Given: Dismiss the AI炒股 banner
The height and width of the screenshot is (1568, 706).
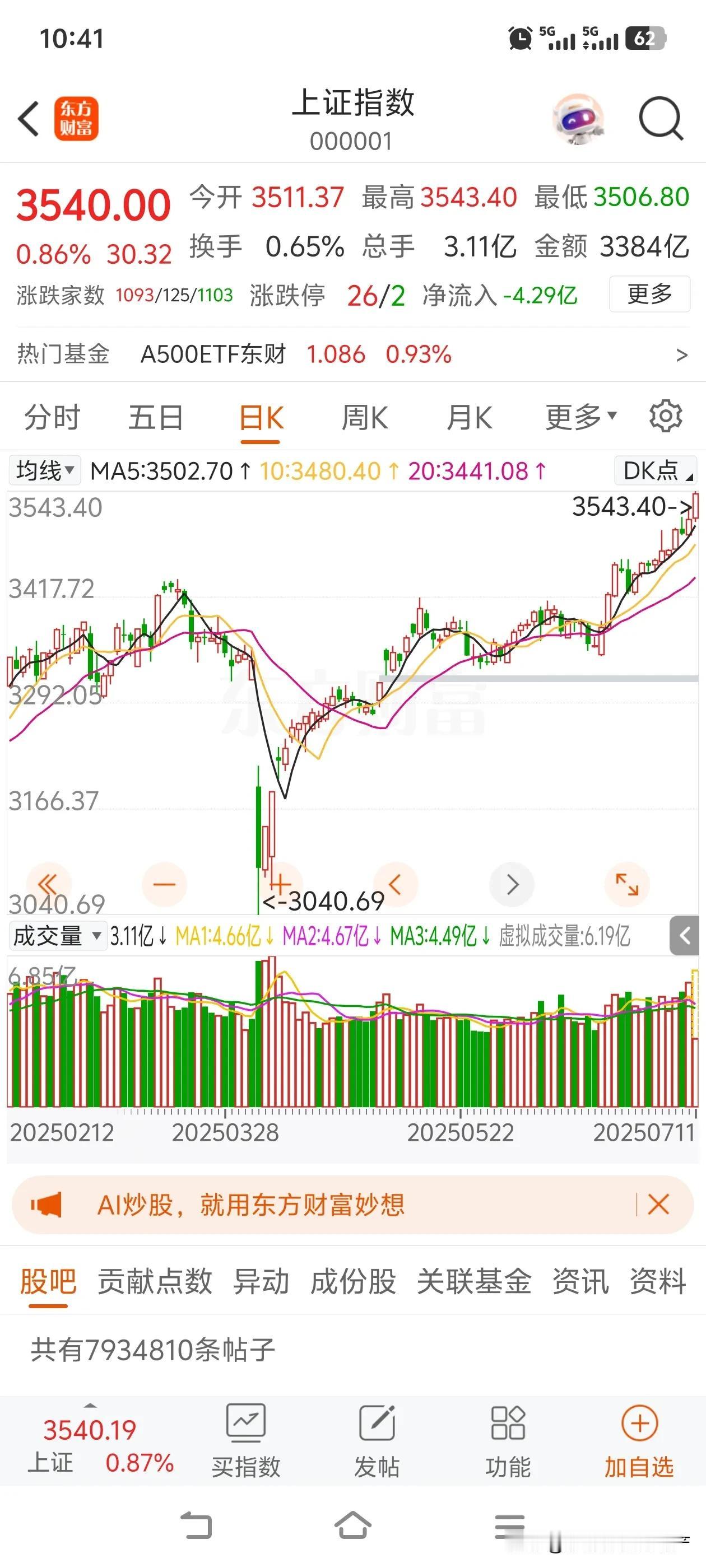Looking at the screenshot, I should (658, 1204).
